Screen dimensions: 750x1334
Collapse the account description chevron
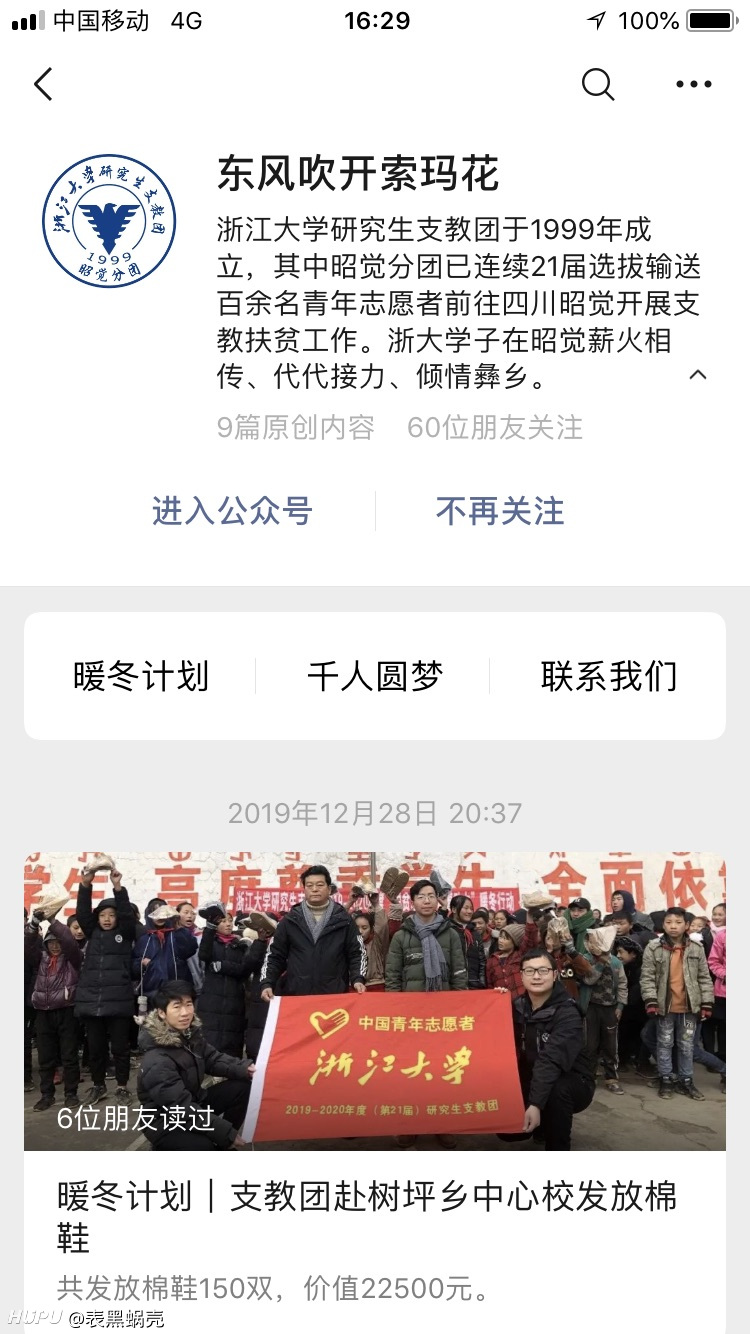[698, 375]
